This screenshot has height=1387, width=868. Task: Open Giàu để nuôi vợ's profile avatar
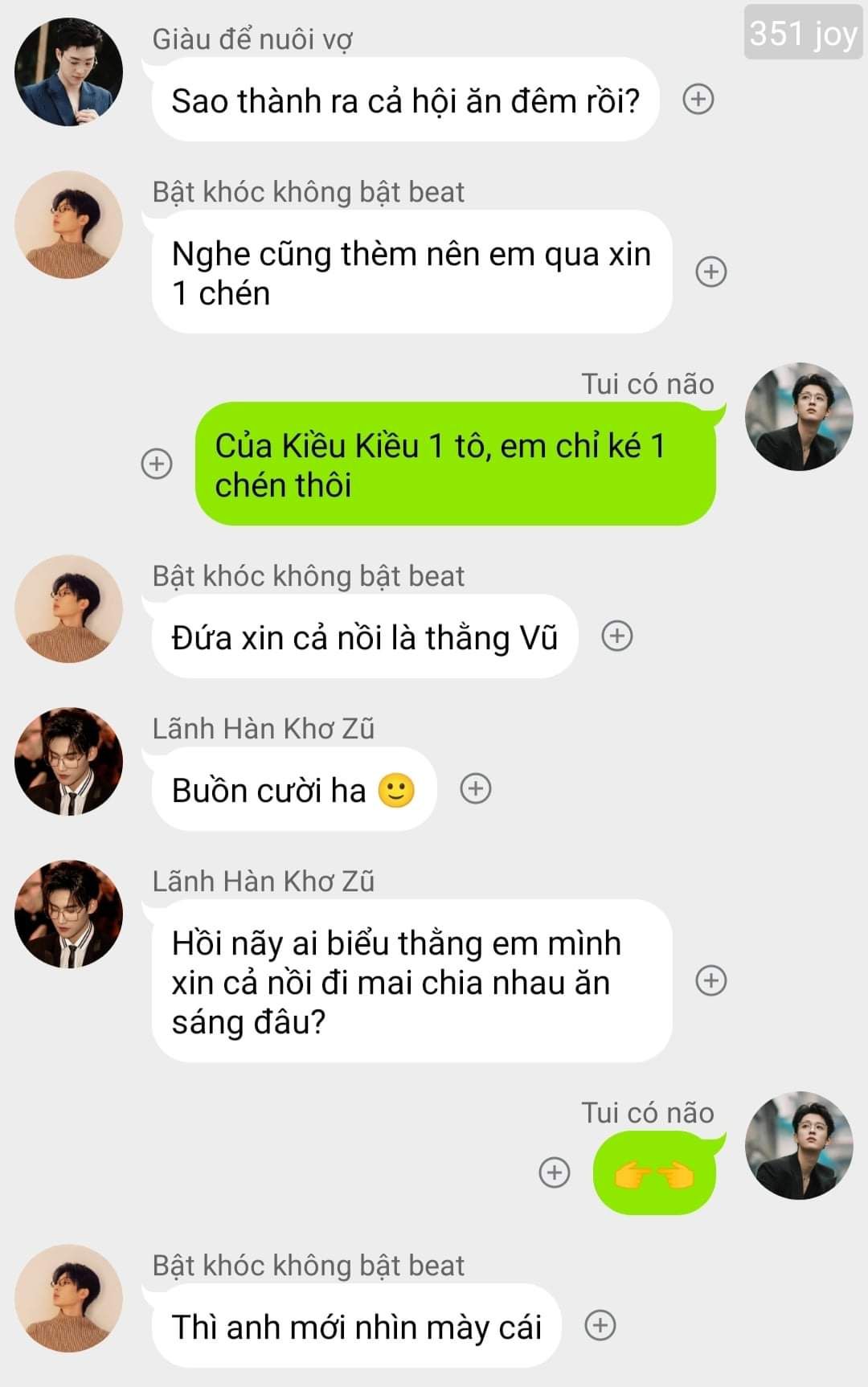(x=69, y=72)
